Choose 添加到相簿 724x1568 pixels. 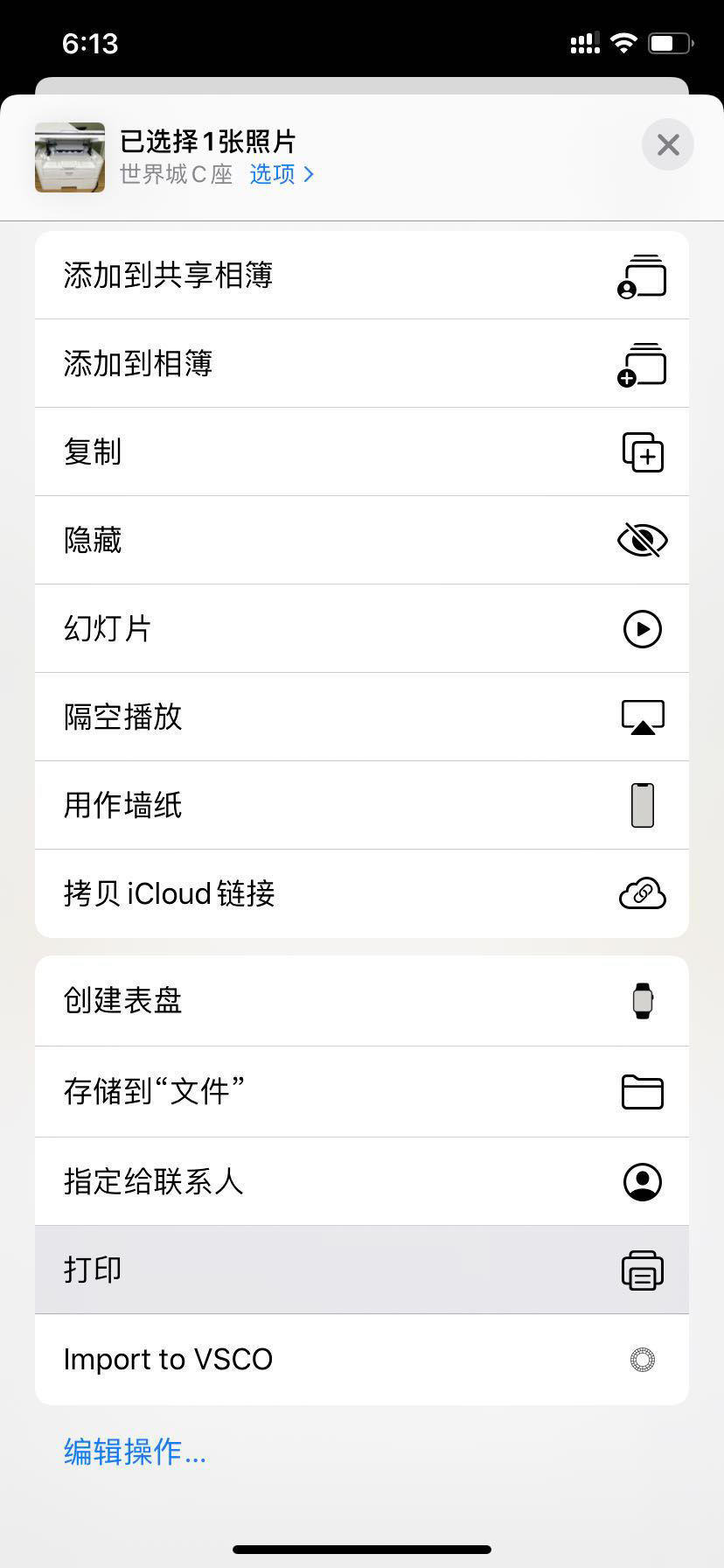pyautogui.click(x=362, y=364)
